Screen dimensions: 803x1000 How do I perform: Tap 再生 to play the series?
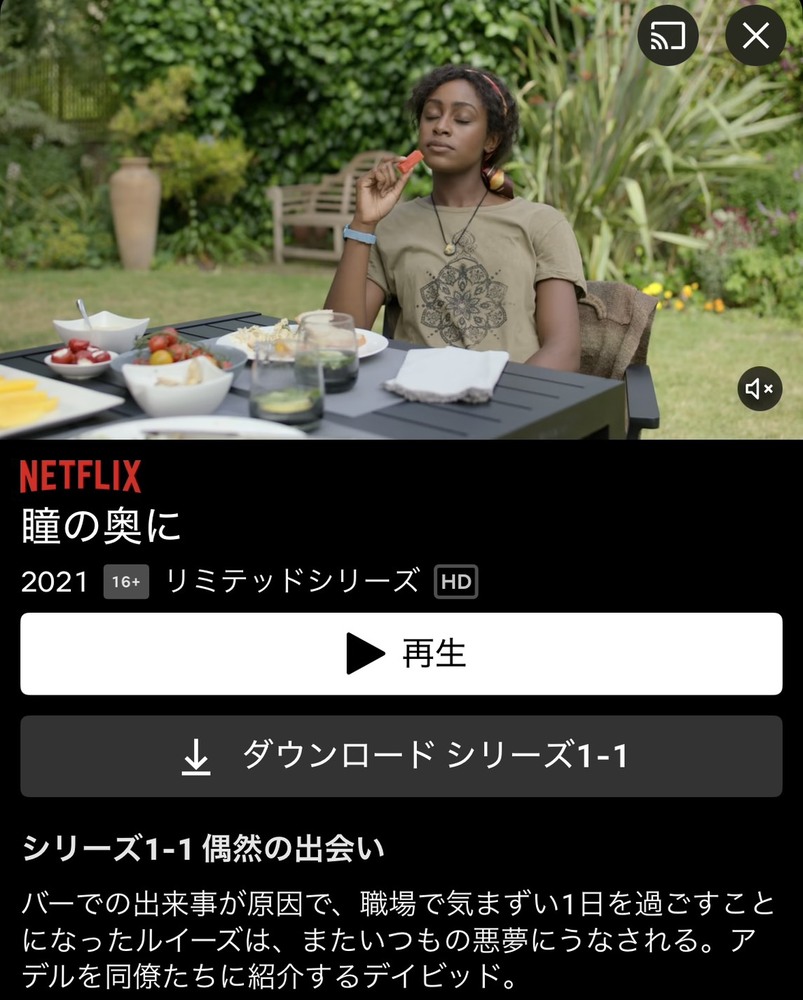(x=401, y=654)
